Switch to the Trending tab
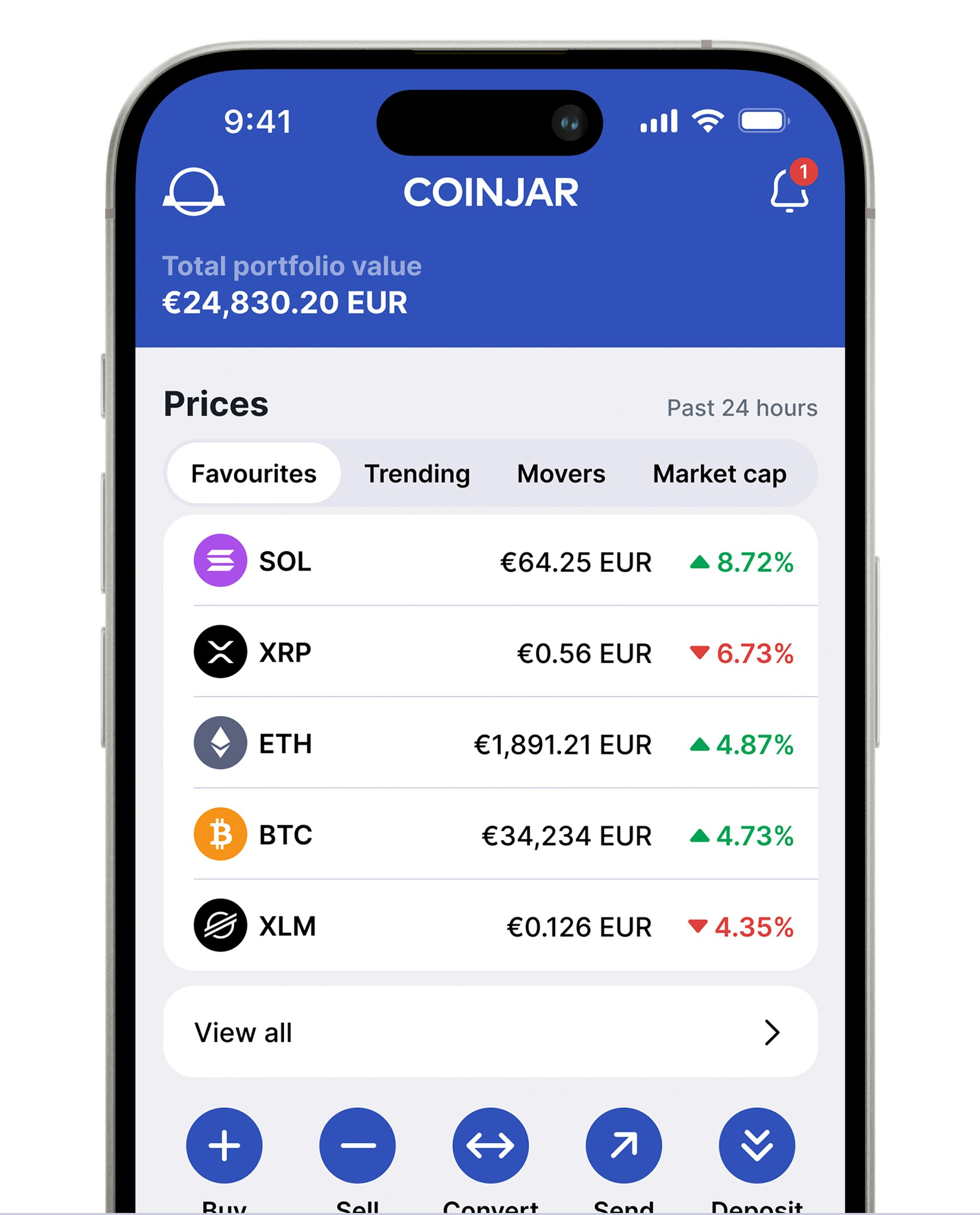 [418, 474]
